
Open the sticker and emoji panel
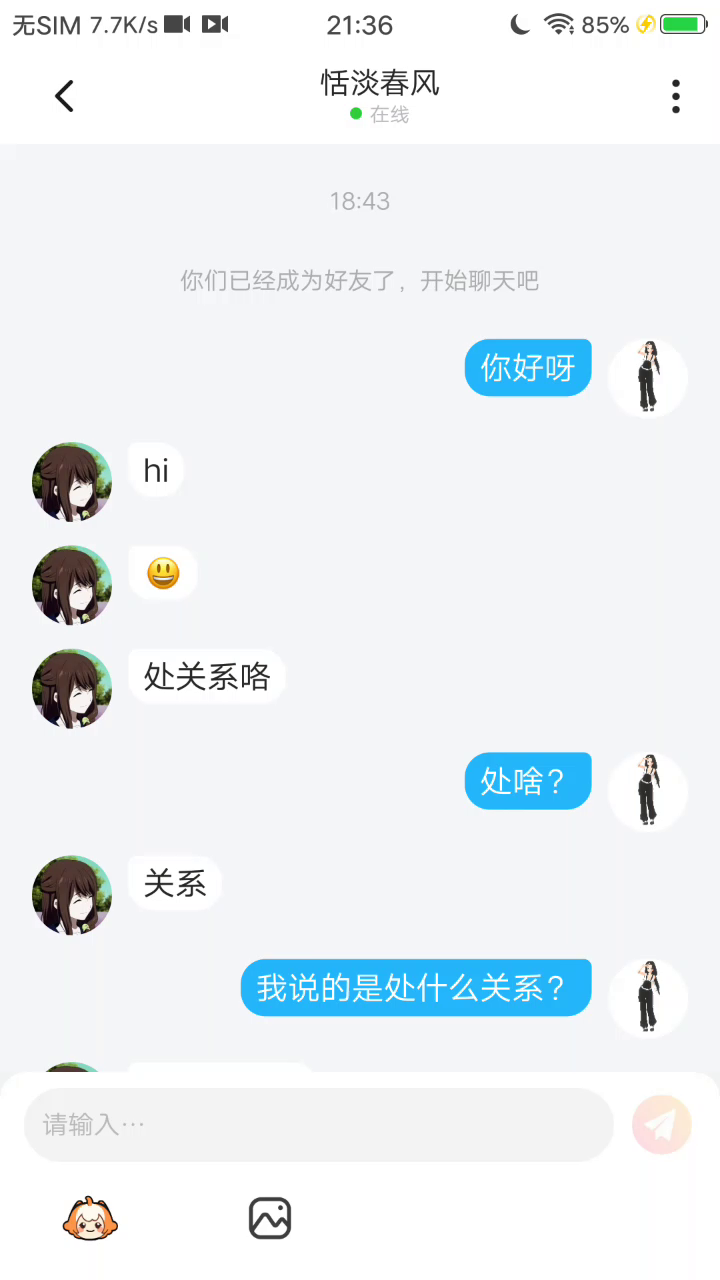pyautogui.click(x=90, y=1218)
